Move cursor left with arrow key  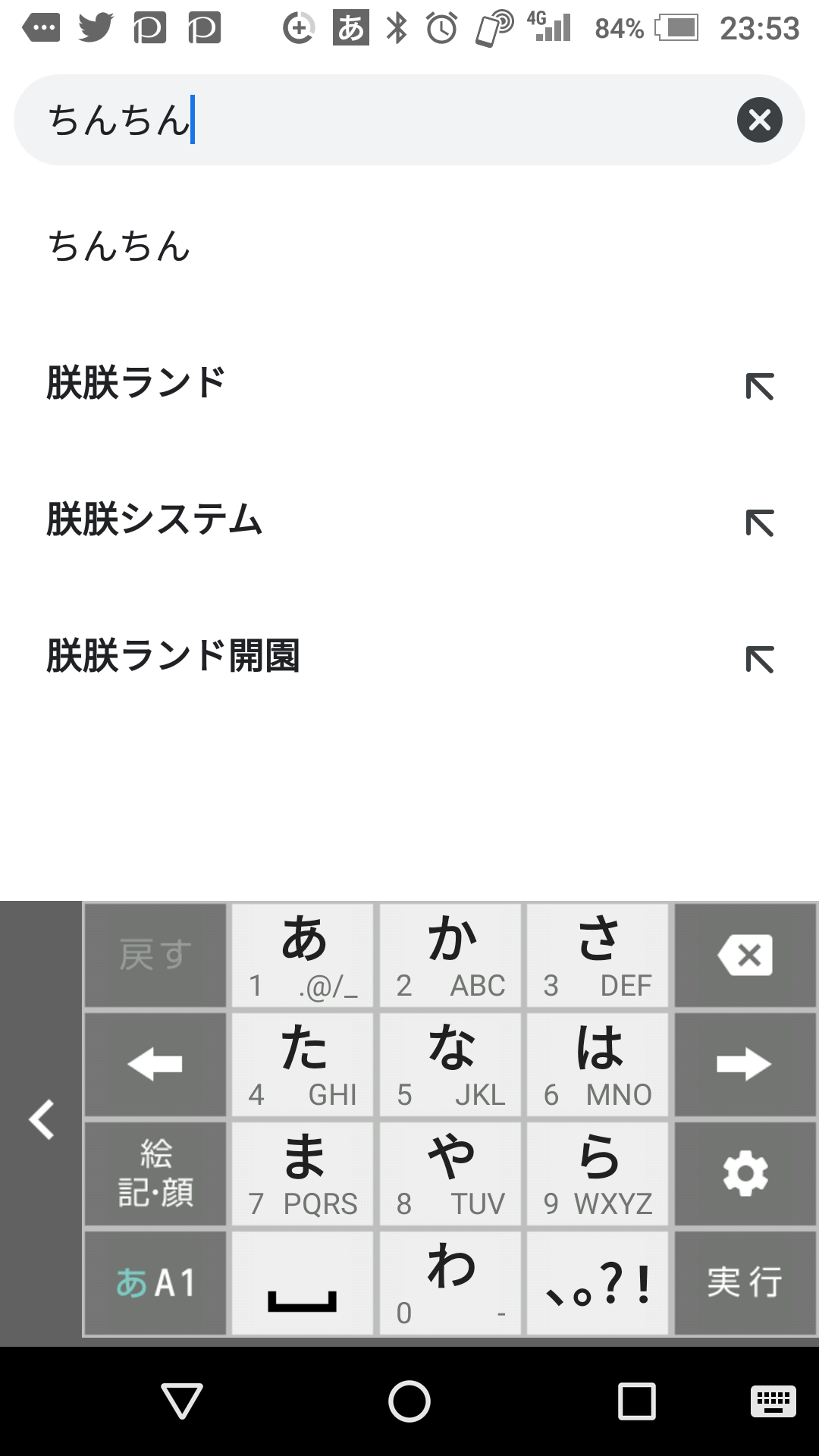pos(155,1065)
